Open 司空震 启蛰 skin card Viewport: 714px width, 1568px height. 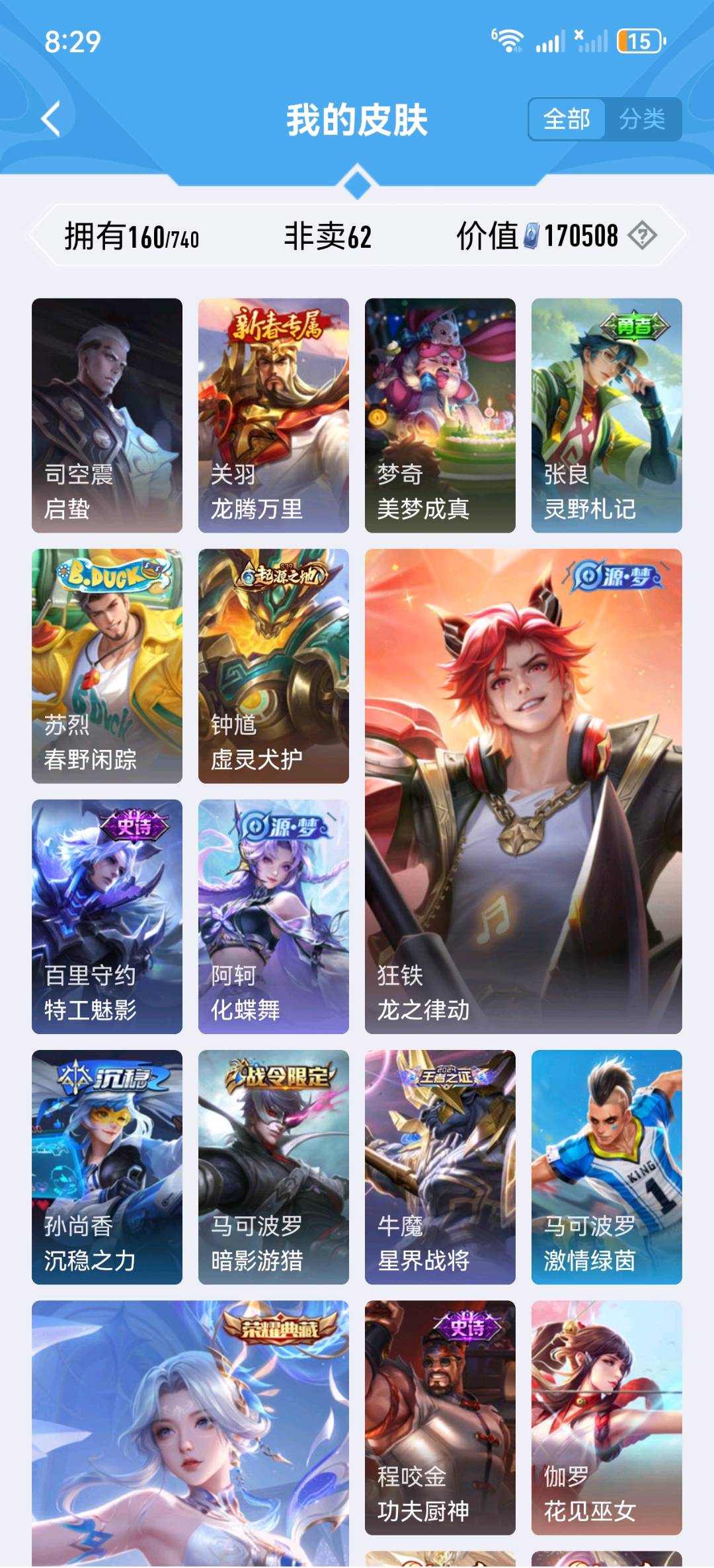[x=107, y=415]
